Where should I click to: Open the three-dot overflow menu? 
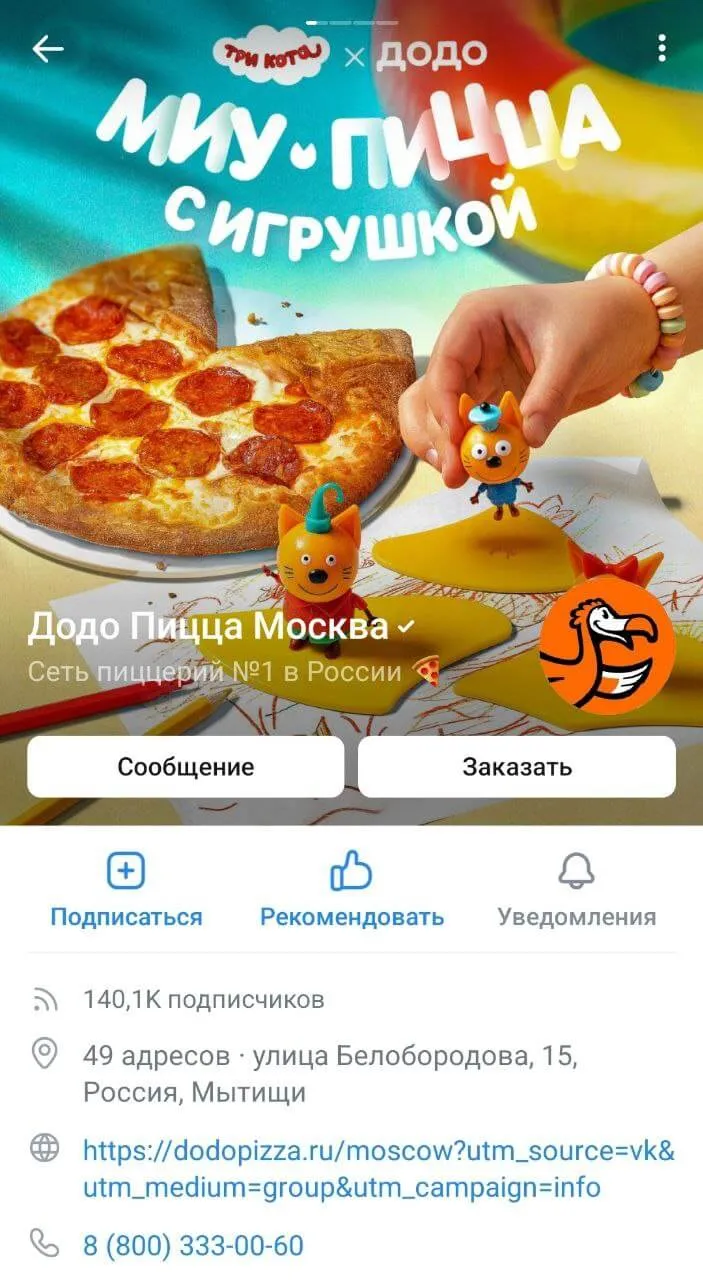click(x=661, y=48)
